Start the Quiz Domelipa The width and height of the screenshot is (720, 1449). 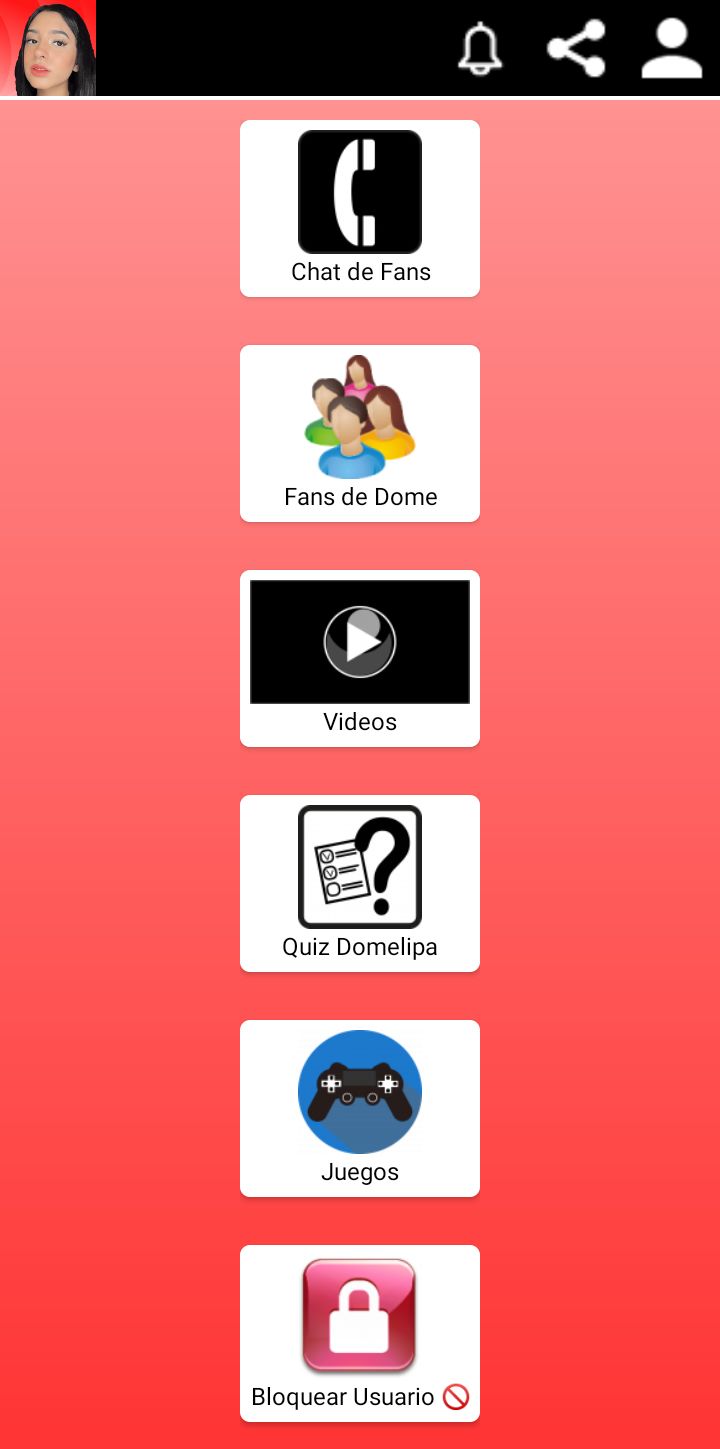pos(360,883)
